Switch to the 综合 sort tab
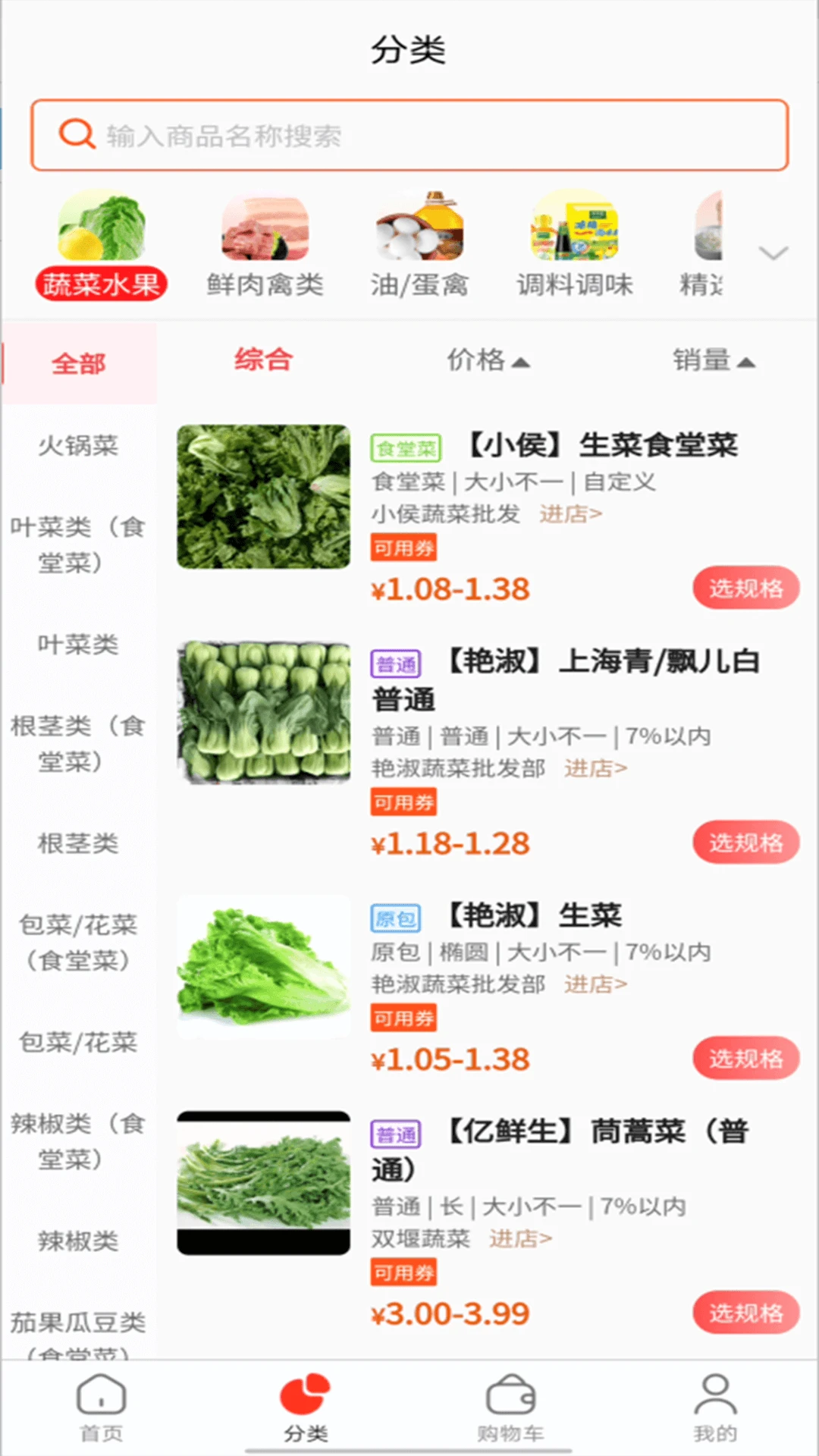819x1456 pixels. pyautogui.click(x=264, y=360)
